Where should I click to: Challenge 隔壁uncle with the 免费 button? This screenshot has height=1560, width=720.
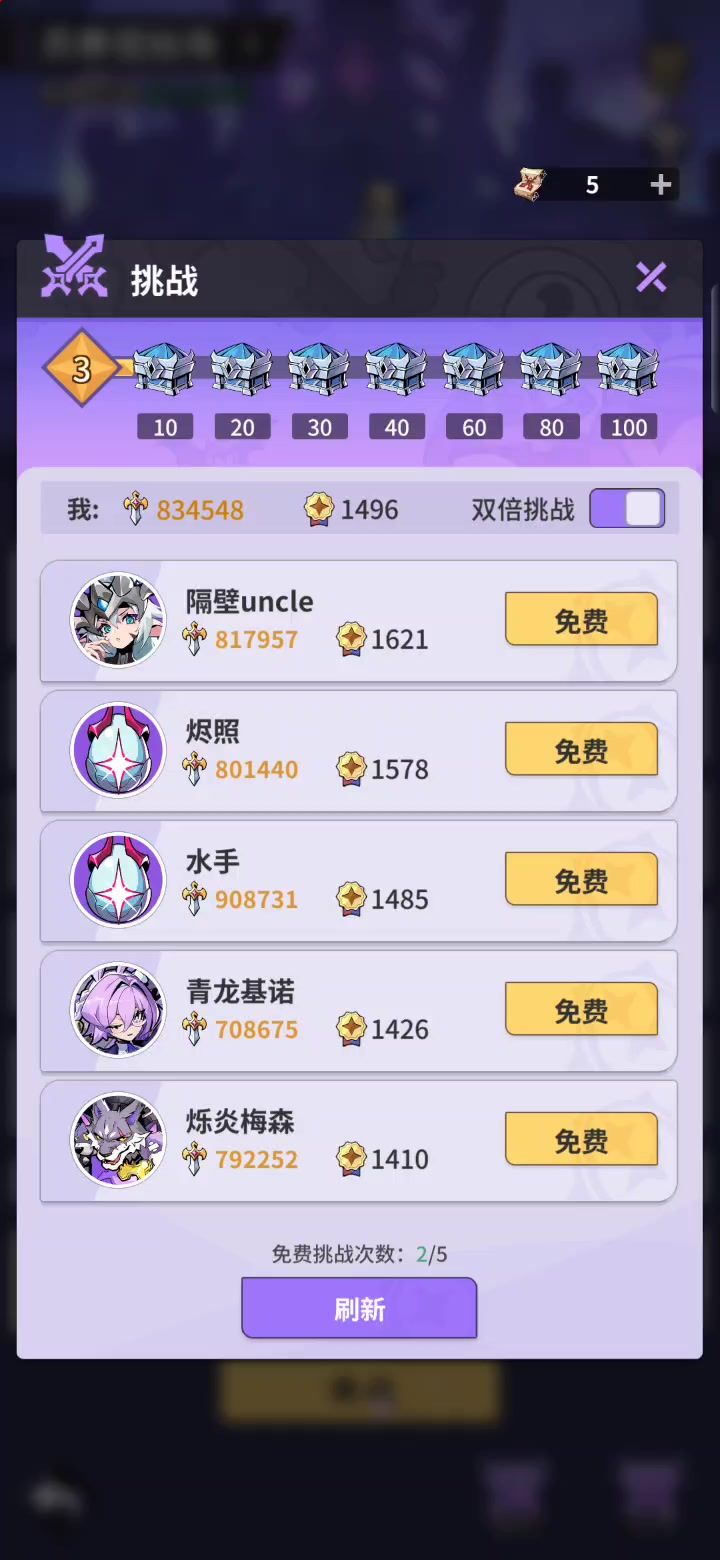[x=581, y=620]
